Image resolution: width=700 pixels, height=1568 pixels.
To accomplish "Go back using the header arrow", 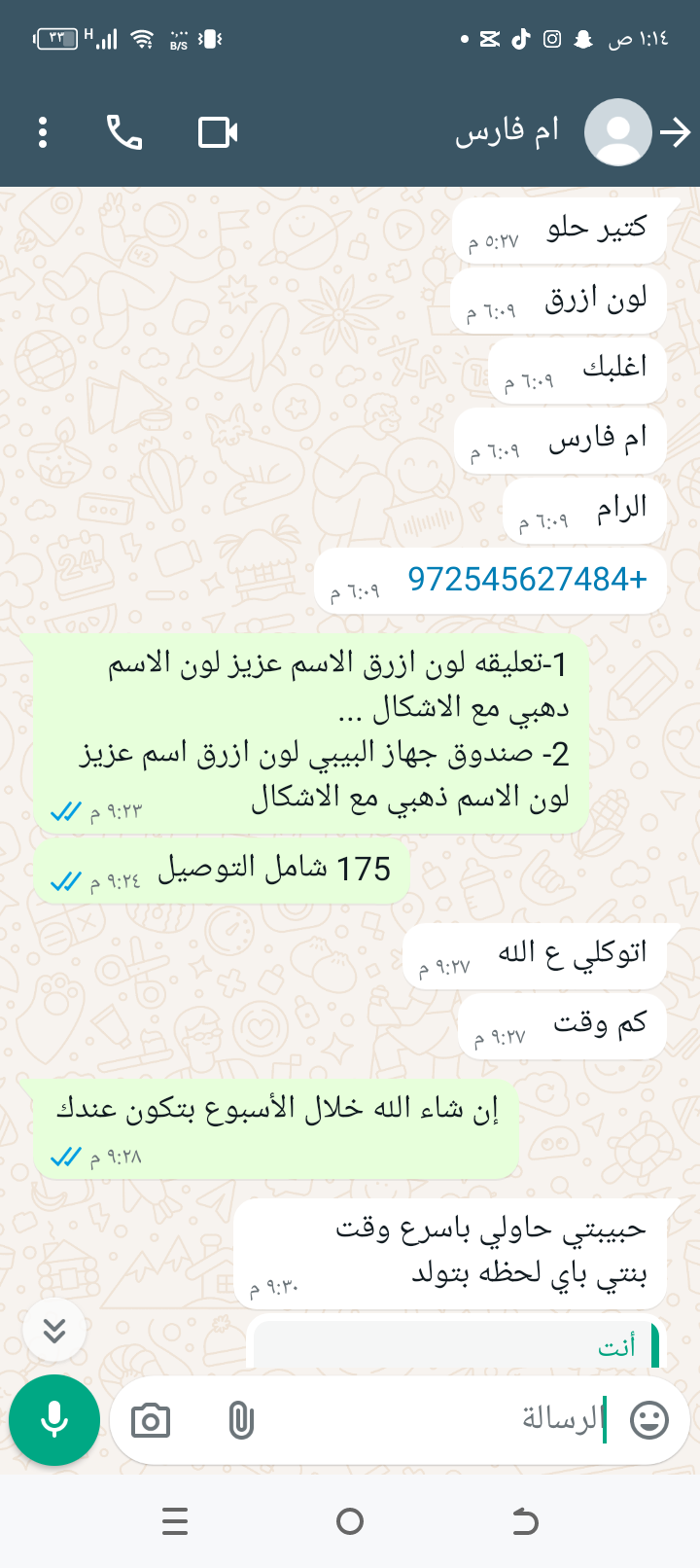I will tap(675, 132).
